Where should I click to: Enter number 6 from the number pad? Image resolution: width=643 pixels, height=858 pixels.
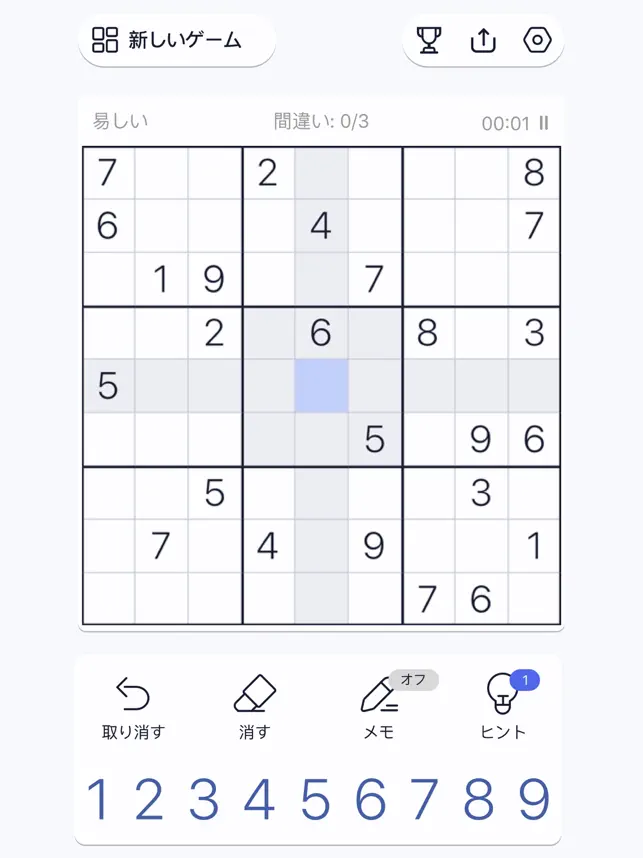click(370, 799)
